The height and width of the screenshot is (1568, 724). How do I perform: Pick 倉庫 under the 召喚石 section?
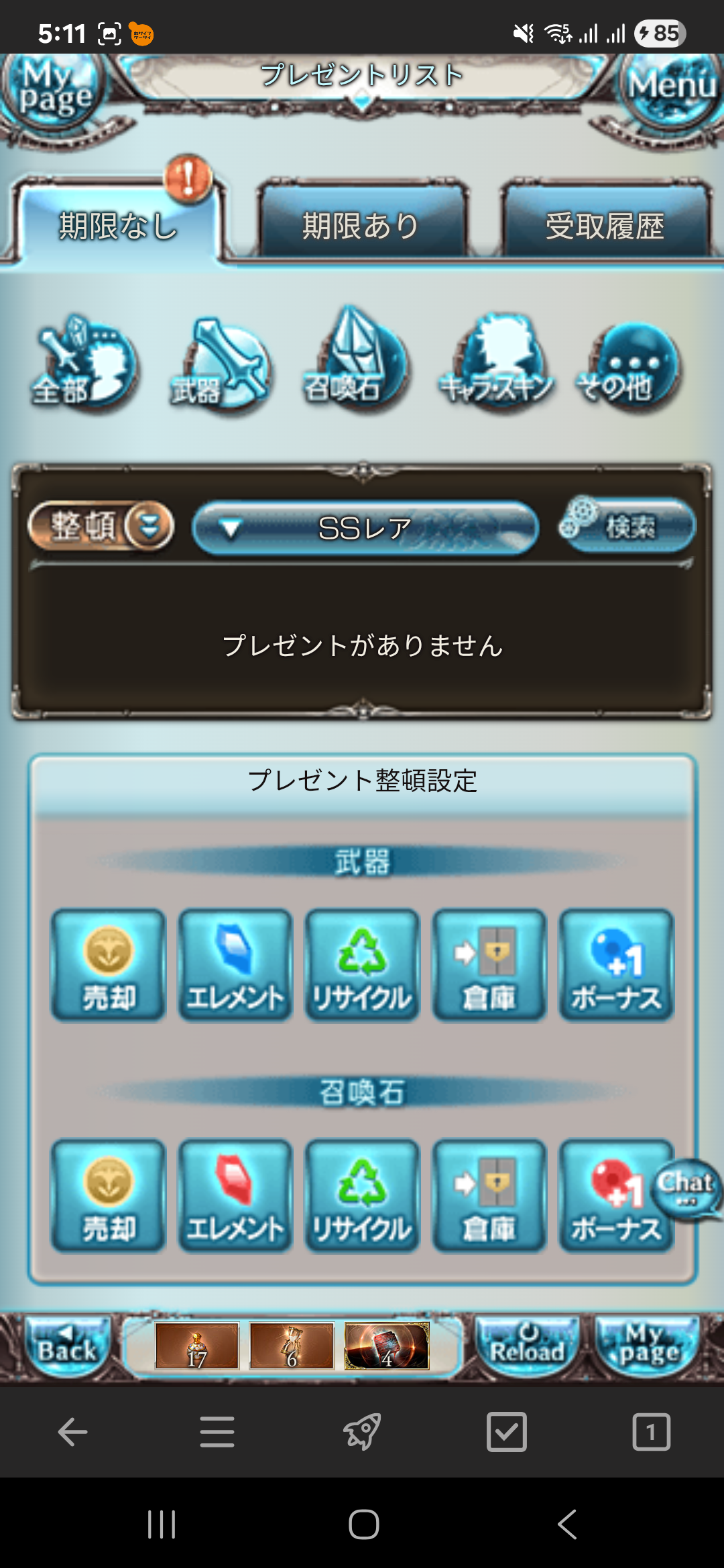point(489,1196)
